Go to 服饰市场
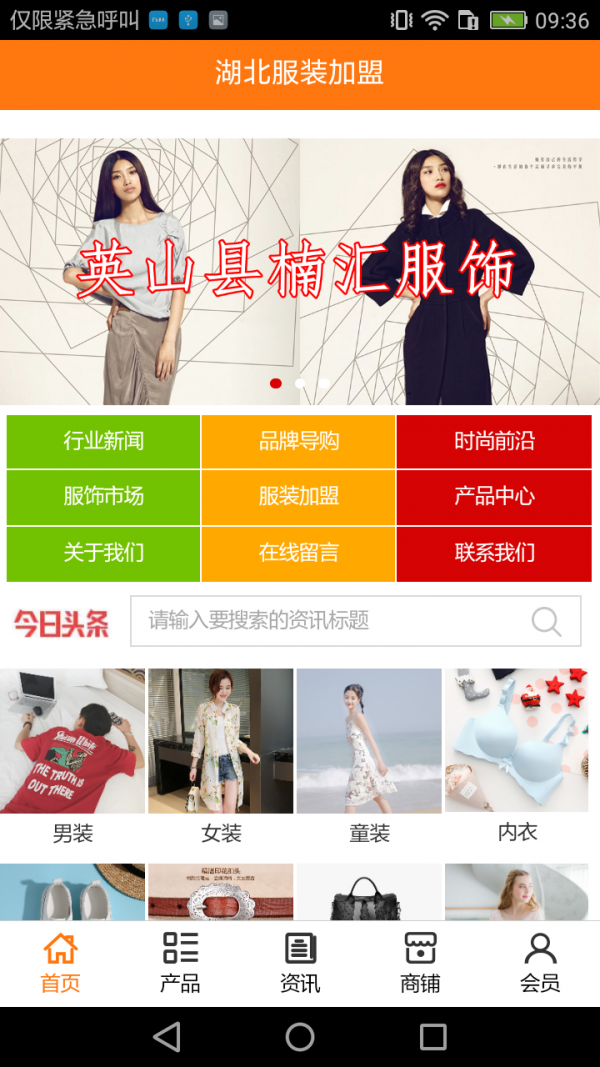 click(x=103, y=496)
